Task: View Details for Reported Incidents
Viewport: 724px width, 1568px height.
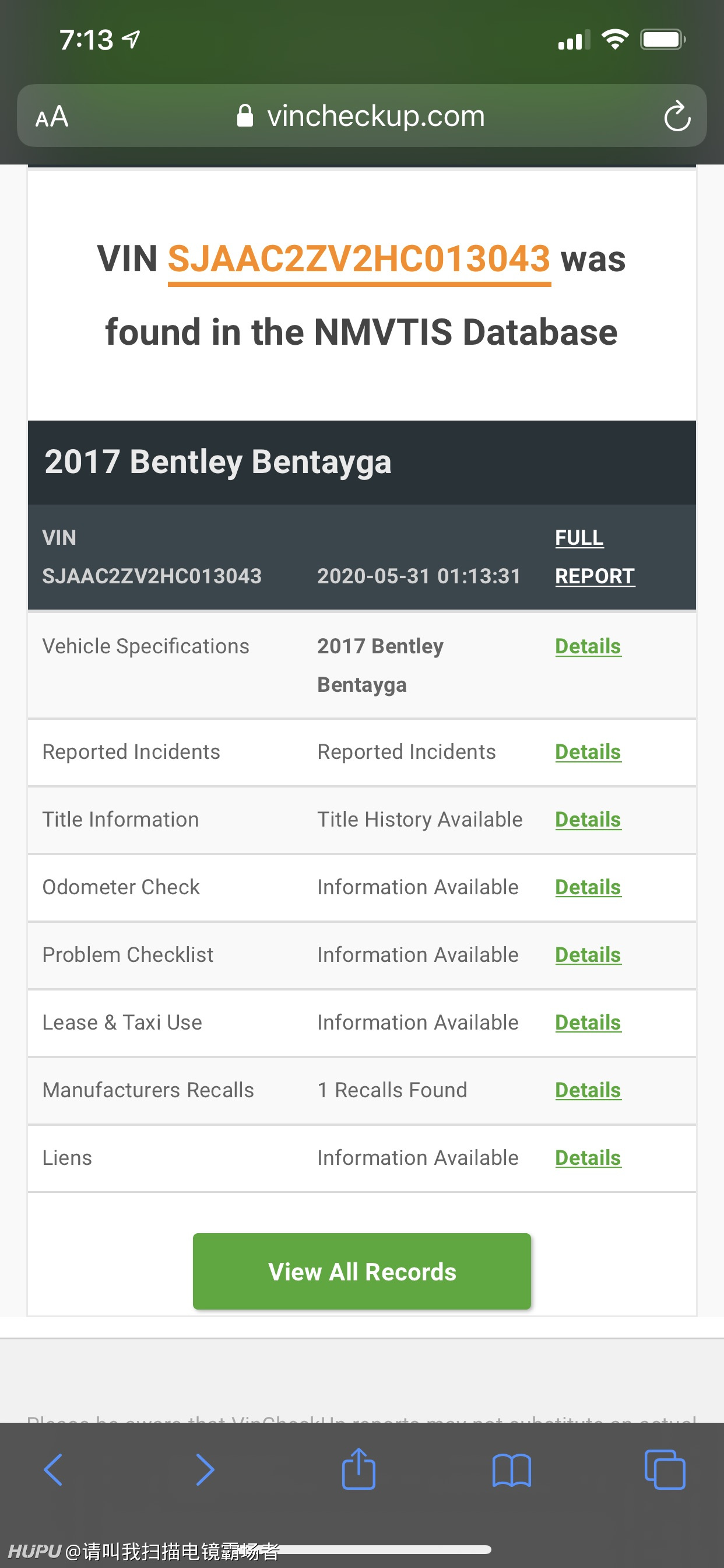Action: tap(588, 752)
